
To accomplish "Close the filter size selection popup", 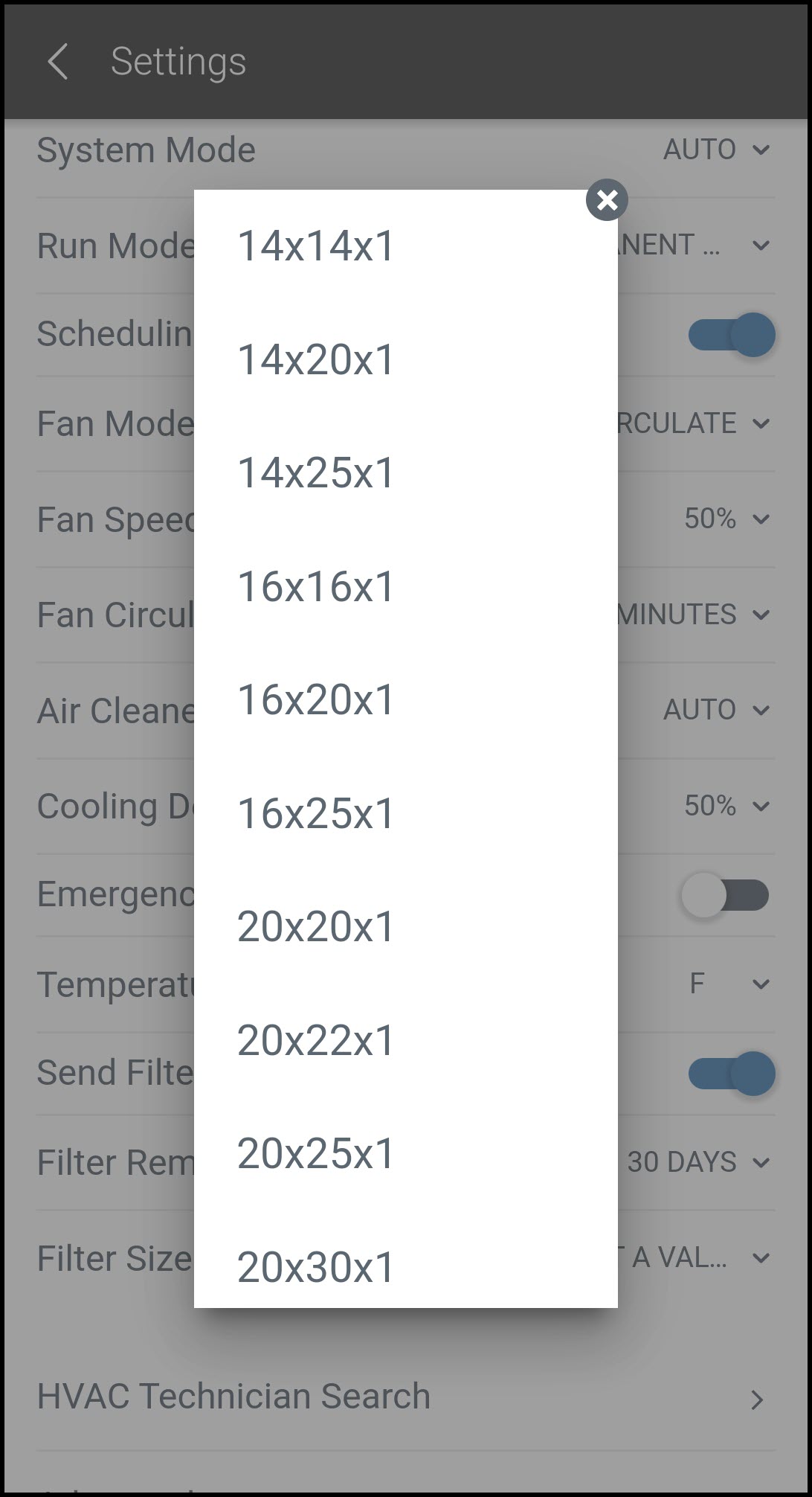I will [606, 199].
